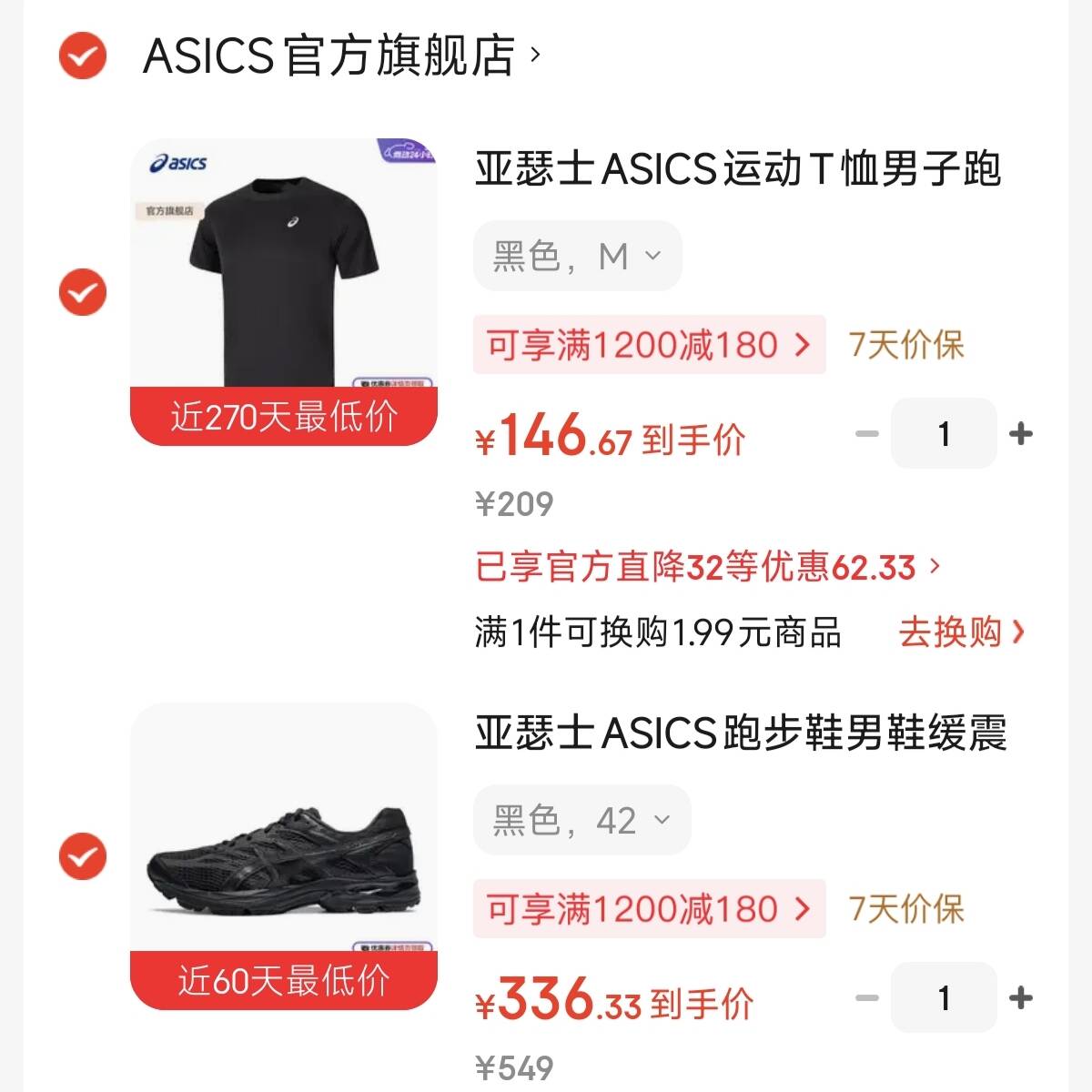Viewport: 1092px width, 1092px height.
Task: View 已享官方直降32等优惠 discount details
Action: (x=707, y=568)
